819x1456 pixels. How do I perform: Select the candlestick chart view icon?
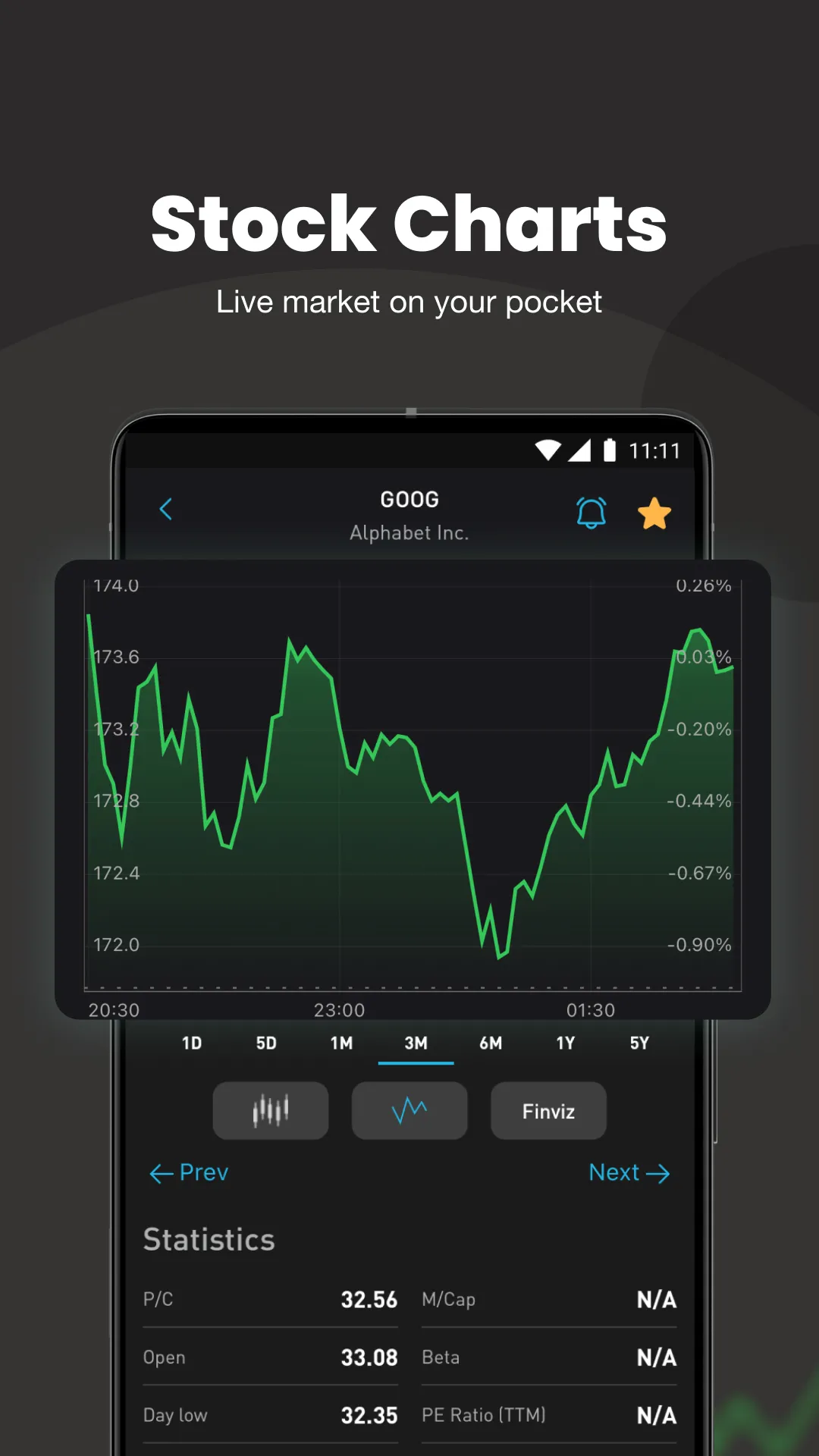(271, 1110)
